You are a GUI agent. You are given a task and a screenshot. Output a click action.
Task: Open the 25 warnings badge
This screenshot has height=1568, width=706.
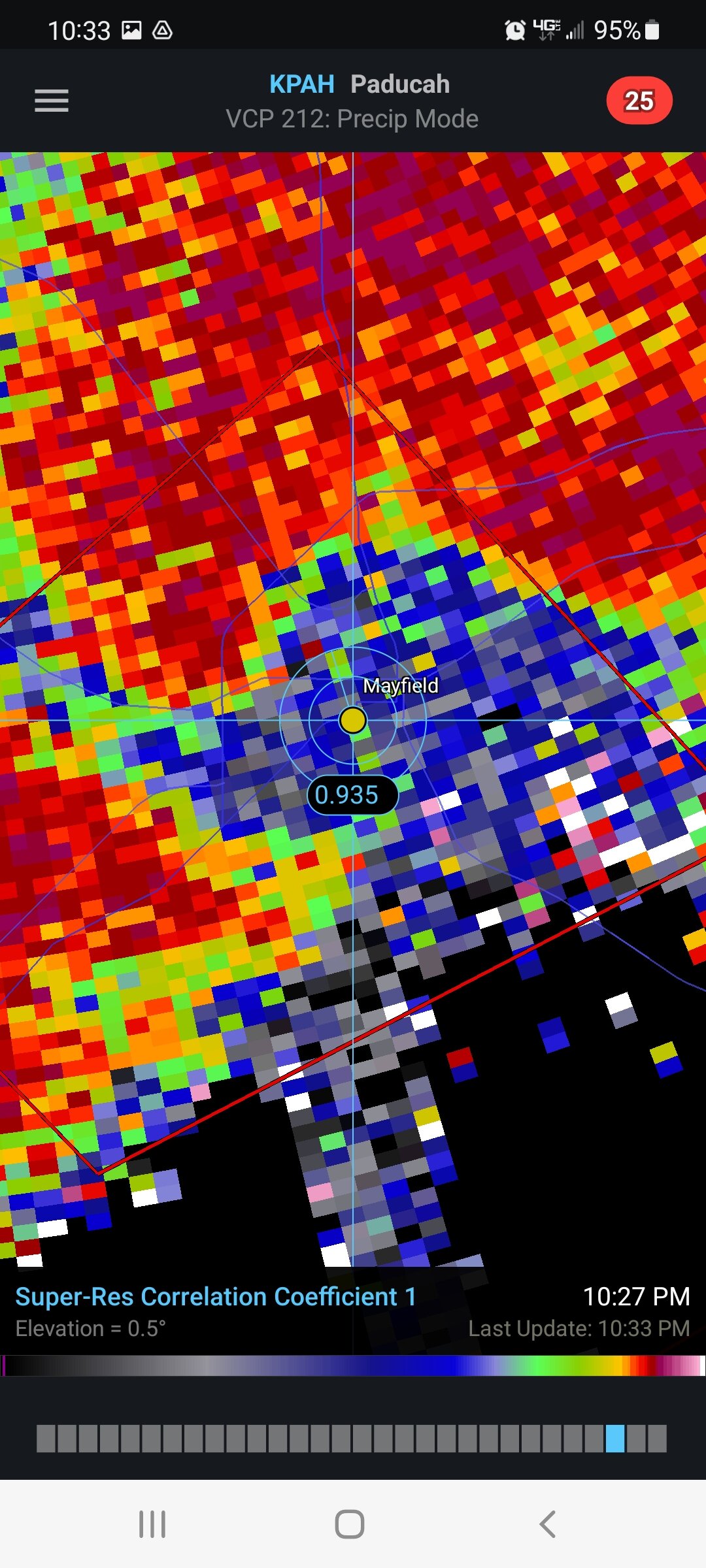point(639,101)
